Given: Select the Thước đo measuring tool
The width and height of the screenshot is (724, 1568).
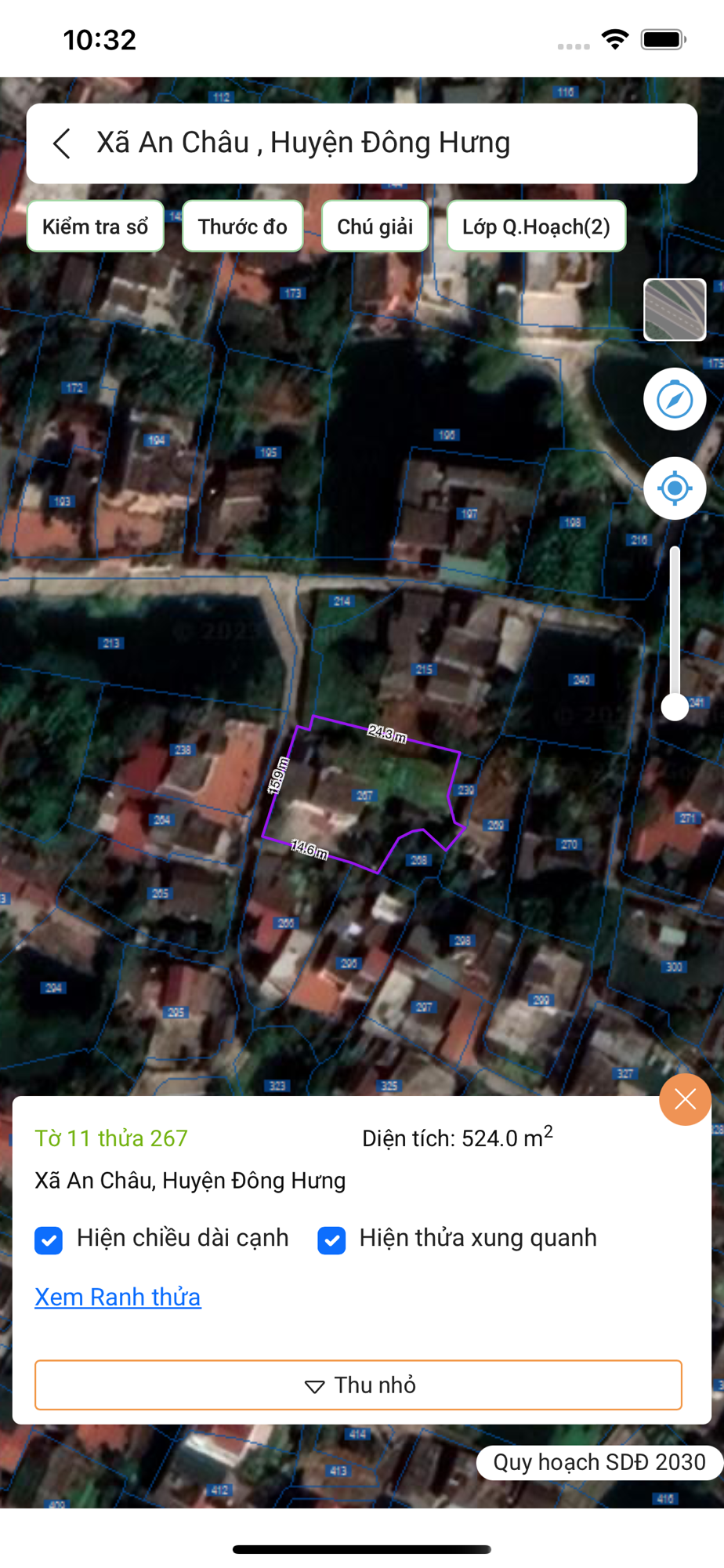Looking at the screenshot, I should click(x=242, y=227).
